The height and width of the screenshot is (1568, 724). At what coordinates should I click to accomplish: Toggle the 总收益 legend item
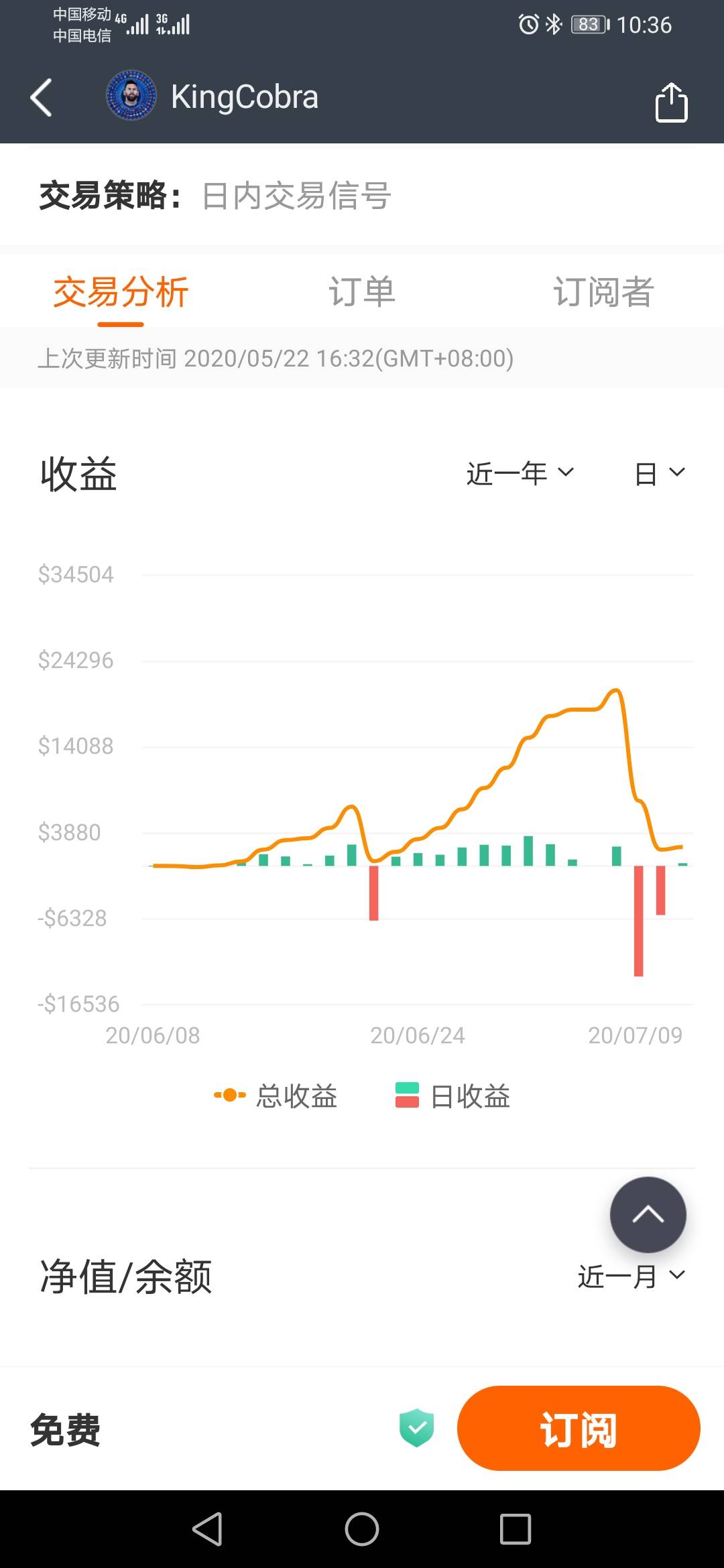276,1096
